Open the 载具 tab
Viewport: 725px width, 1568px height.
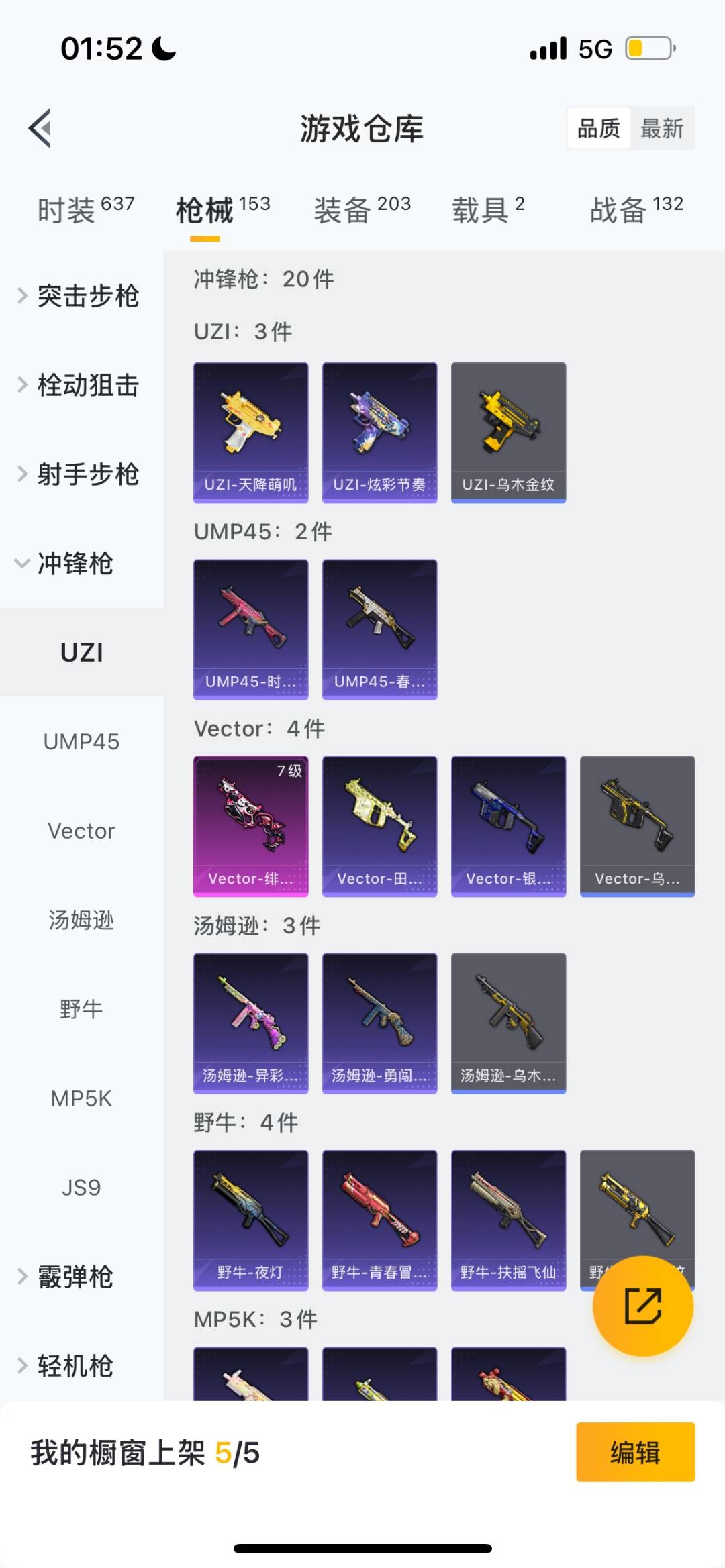click(488, 210)
